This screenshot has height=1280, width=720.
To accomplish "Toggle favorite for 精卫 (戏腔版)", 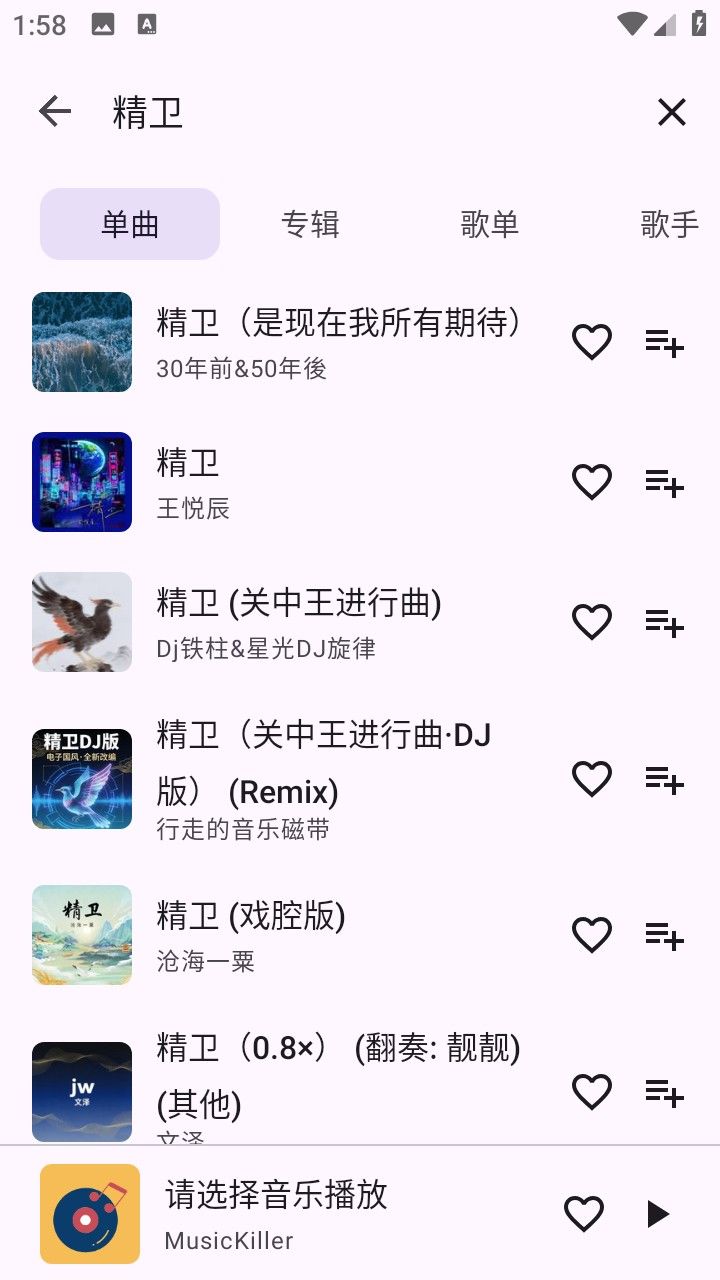I will pyautogui.click(x=591, y=935).
